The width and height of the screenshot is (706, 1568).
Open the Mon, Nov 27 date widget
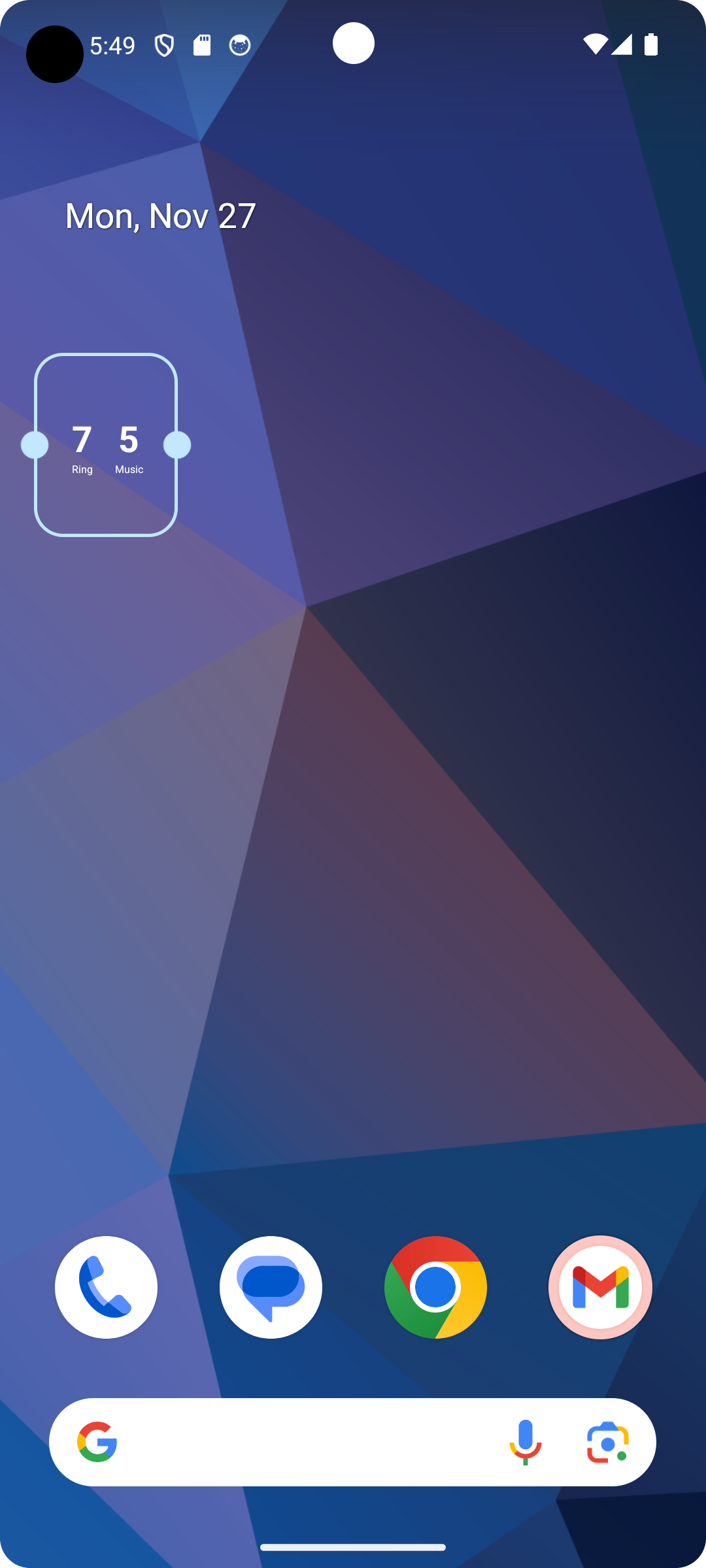[160, 216]
